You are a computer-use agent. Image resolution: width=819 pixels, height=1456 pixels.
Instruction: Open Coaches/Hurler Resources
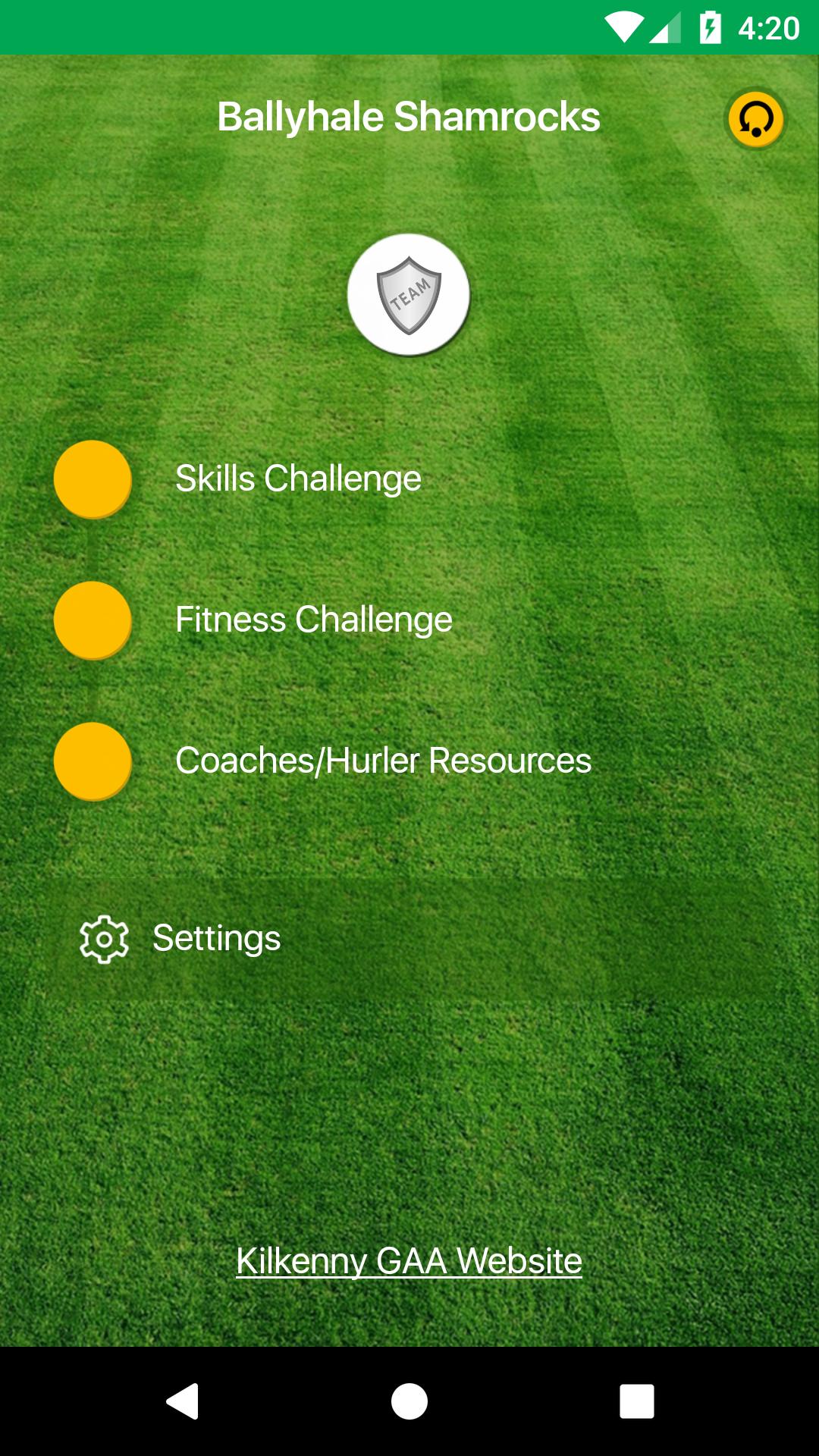[383, 761]
